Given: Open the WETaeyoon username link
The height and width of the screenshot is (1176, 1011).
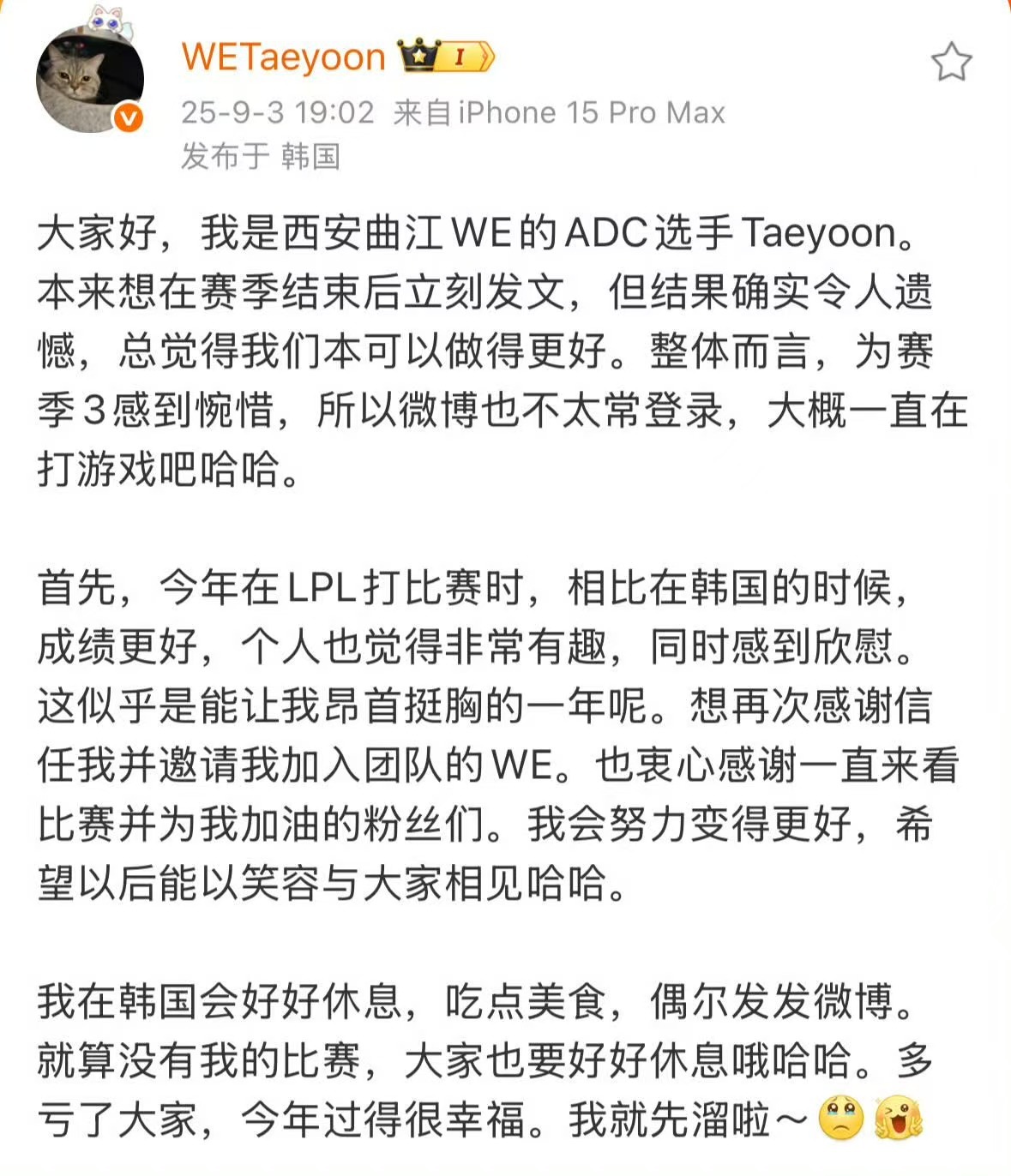Looking at the screenshot, I should pyautogui.click(x=284, y=57).
